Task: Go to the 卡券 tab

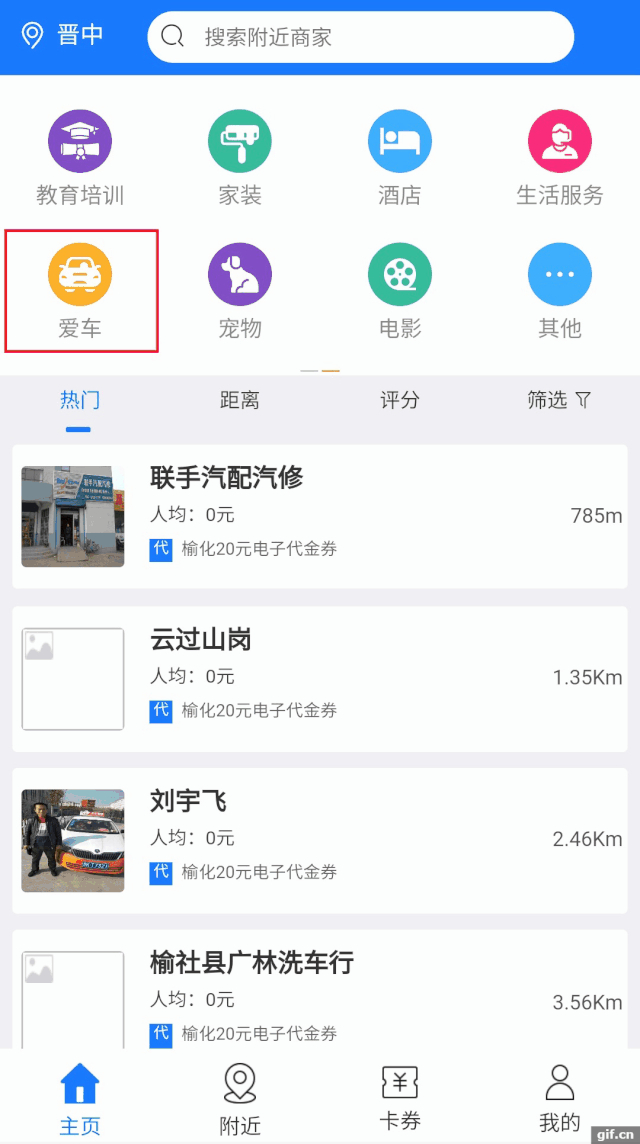Action: pyautogui.click(x=400, y=1098)
